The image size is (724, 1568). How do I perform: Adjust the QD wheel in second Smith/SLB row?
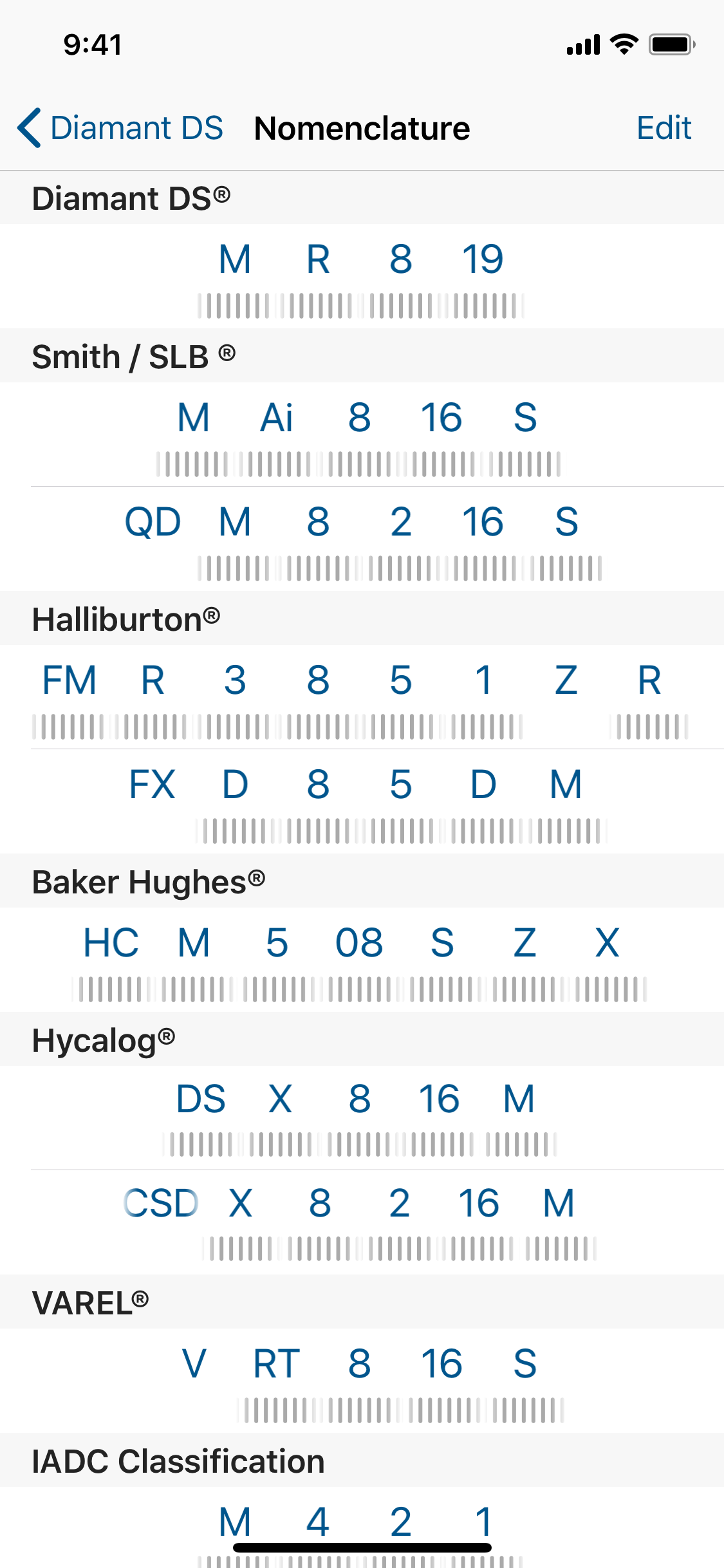(x=153, y=522)
